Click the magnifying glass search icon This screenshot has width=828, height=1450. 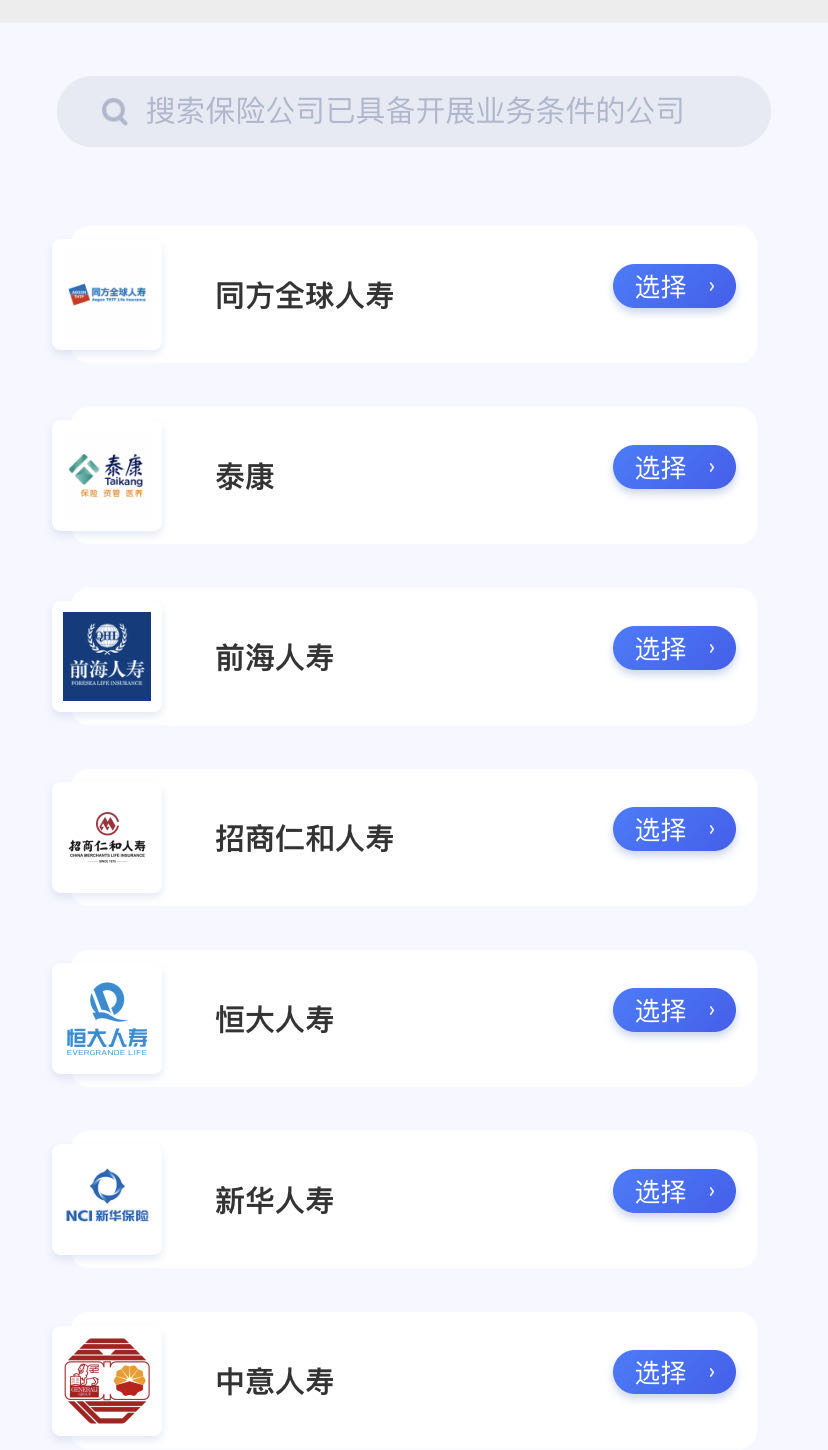click(x=114, y=111)
